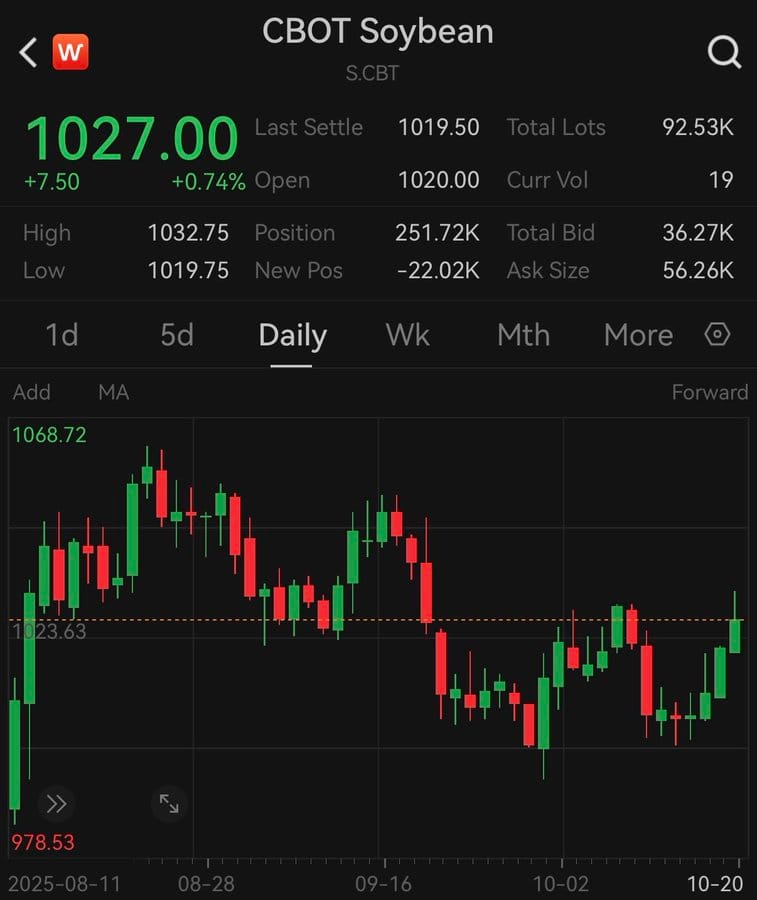Open chart settings hexagon icon
757x900 pixels.
[717, 335]
